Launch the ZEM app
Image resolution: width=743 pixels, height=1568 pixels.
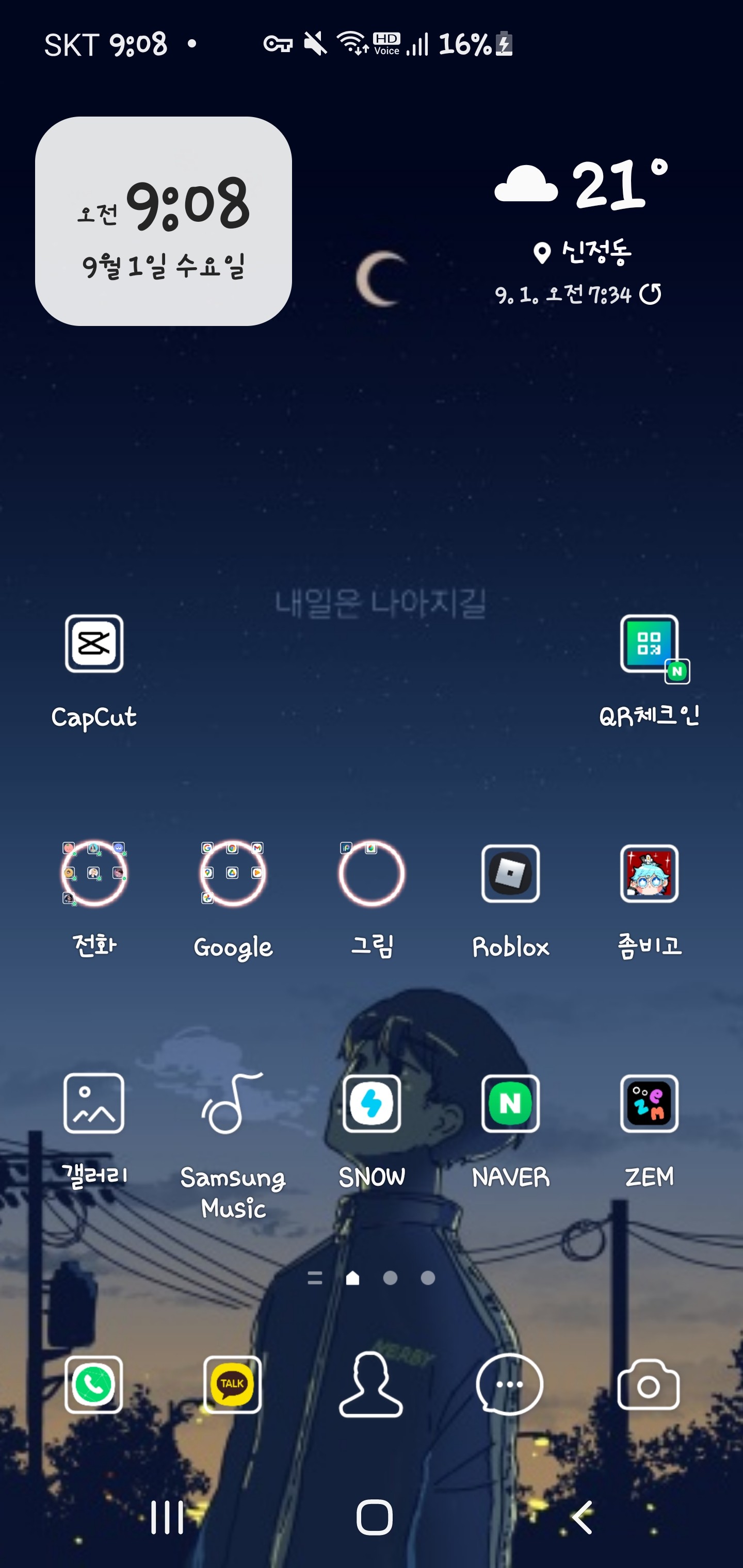point(649,1104)
